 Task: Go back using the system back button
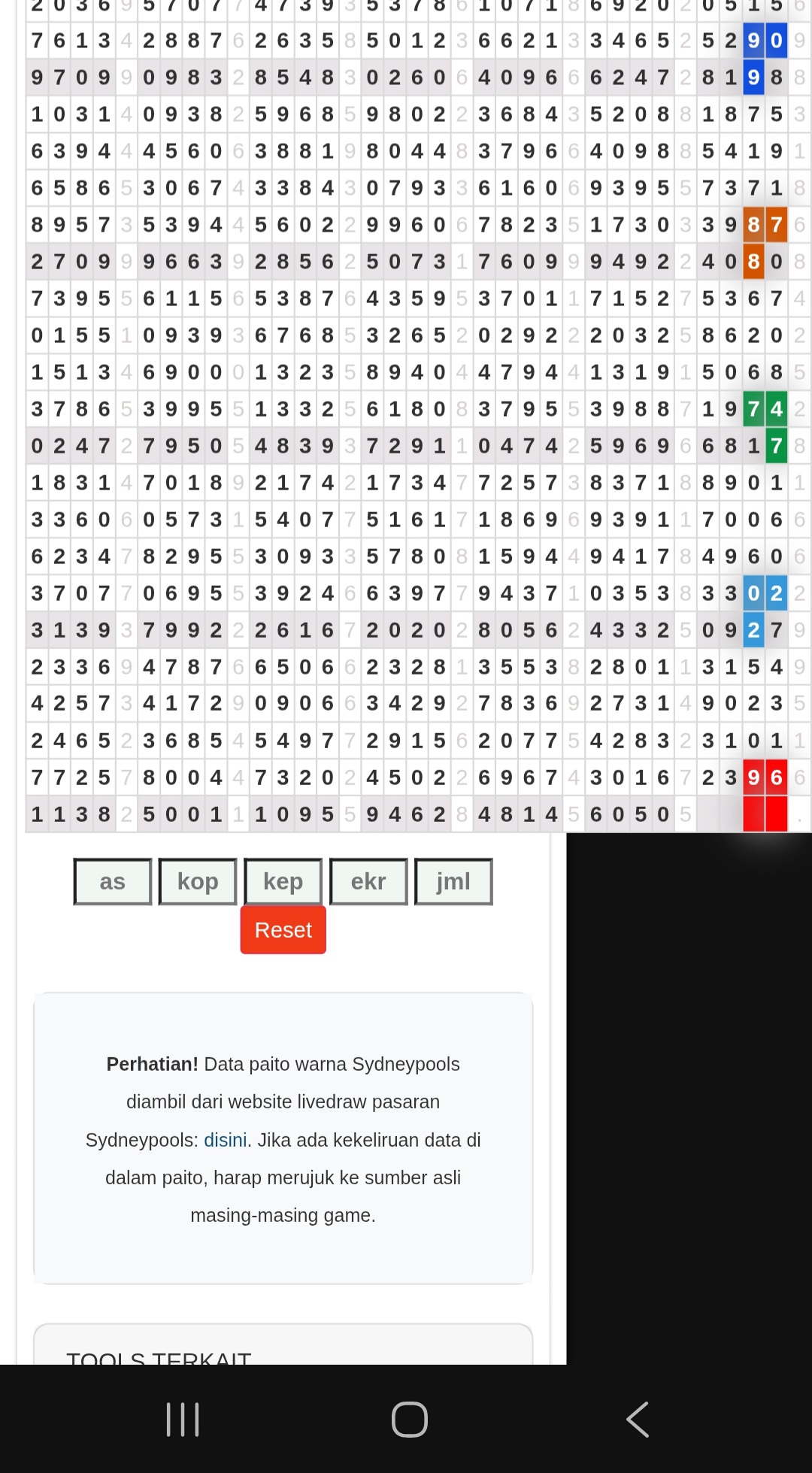click(638, 1420)
